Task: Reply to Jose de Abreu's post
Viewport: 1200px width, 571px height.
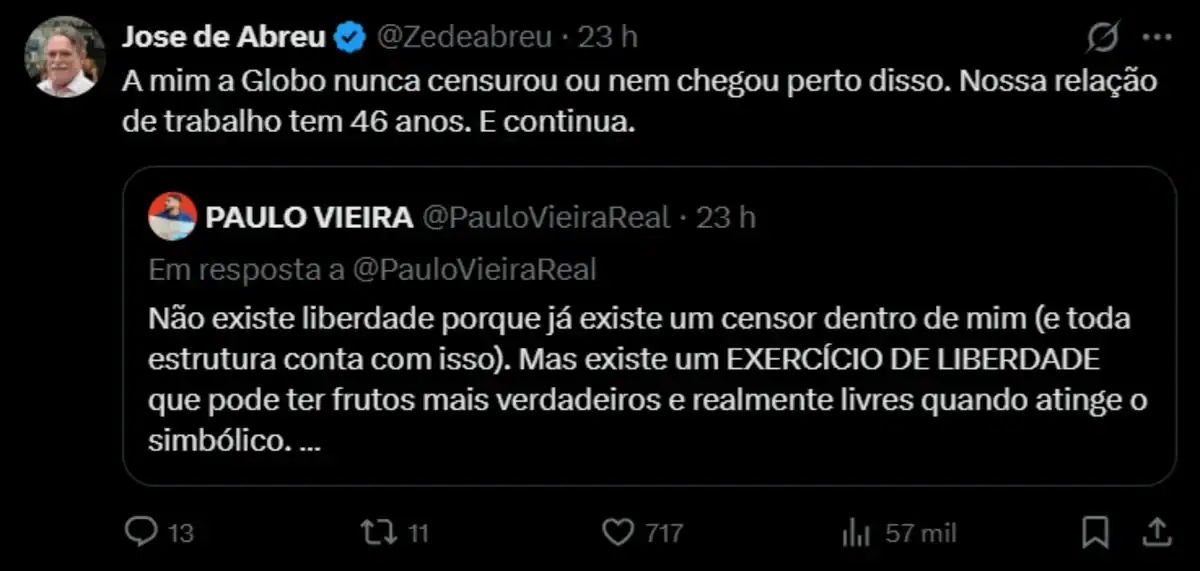Action: (x=140, y=532)
